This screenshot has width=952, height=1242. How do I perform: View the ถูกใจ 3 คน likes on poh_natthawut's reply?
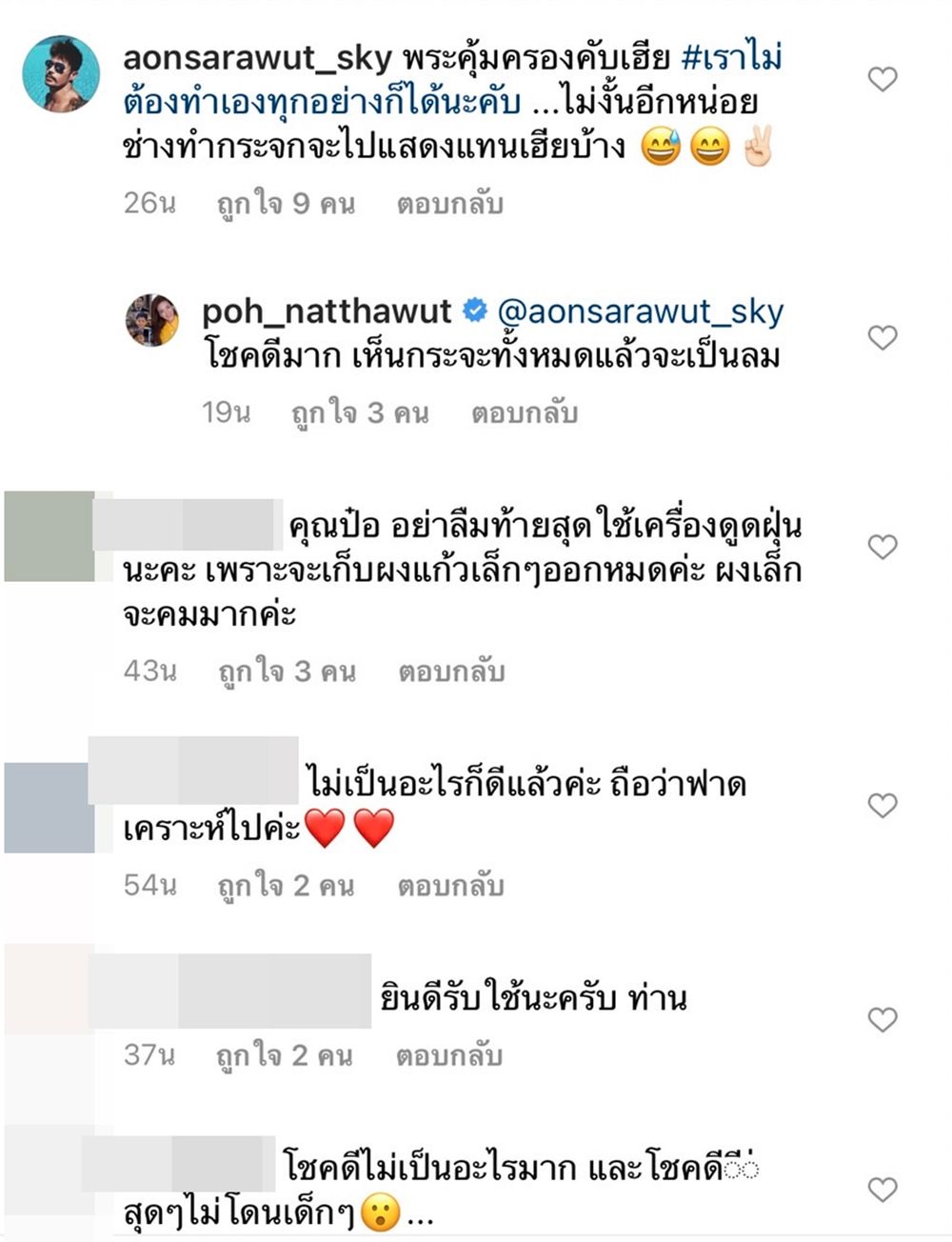click(x=360, y=413)
